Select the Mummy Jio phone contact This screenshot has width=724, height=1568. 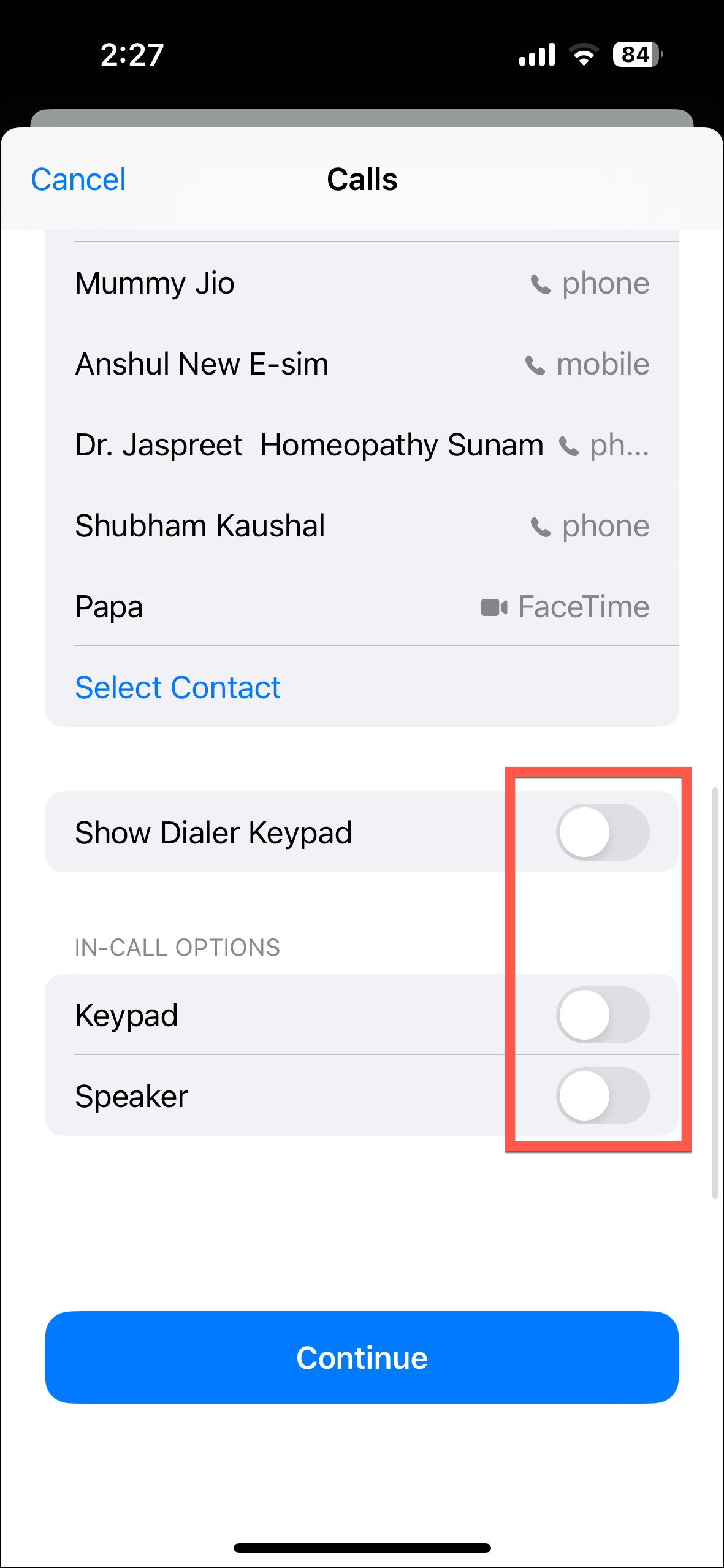pos(362,283)
